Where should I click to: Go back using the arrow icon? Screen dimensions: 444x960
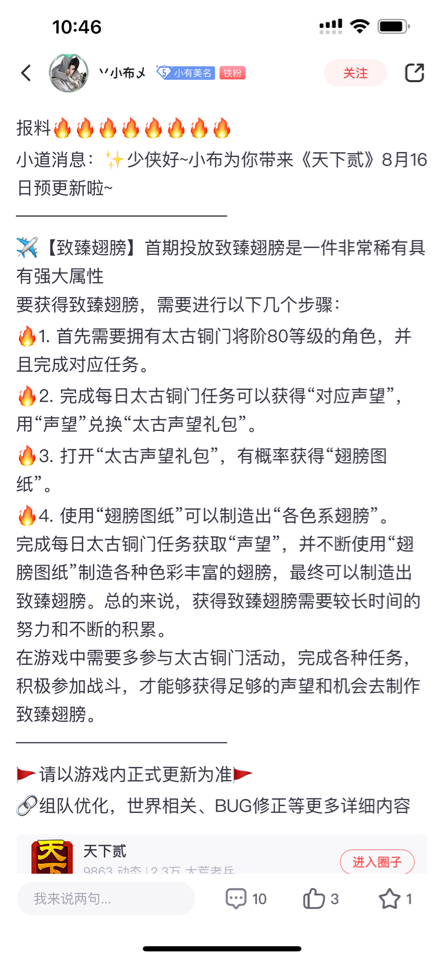point(26,73)
